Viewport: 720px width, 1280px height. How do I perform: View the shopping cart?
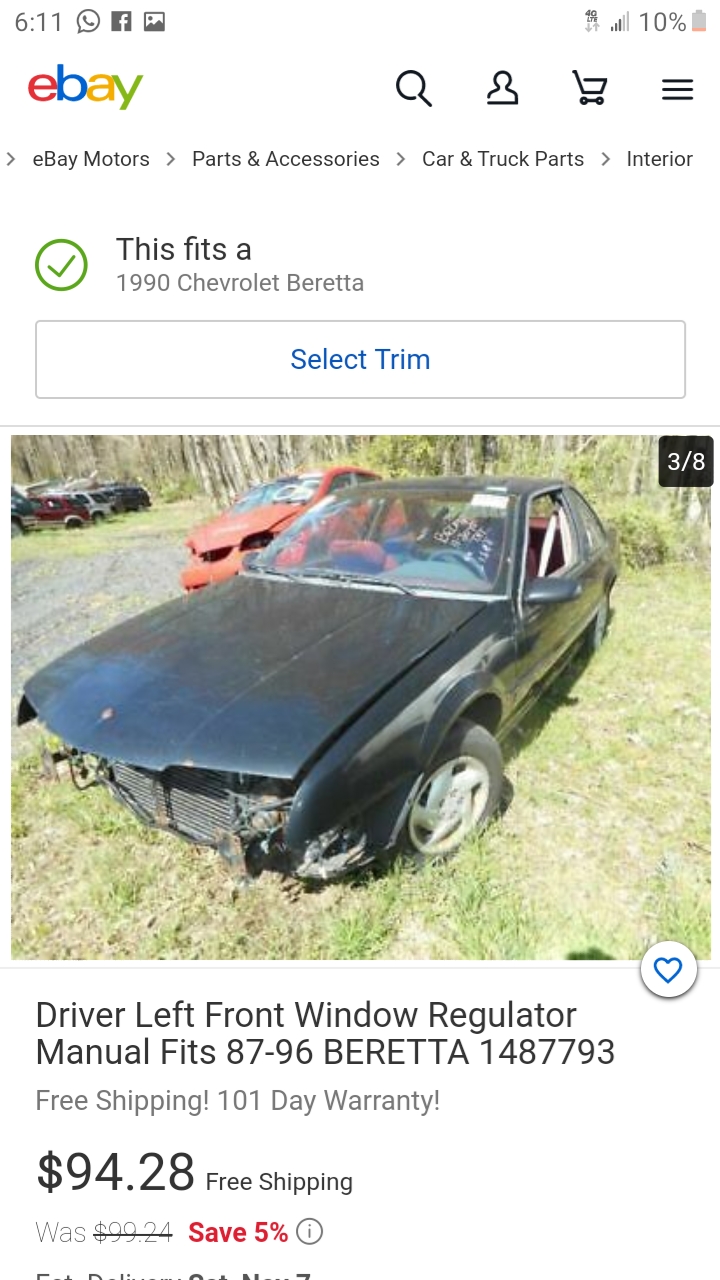(590, 89)
